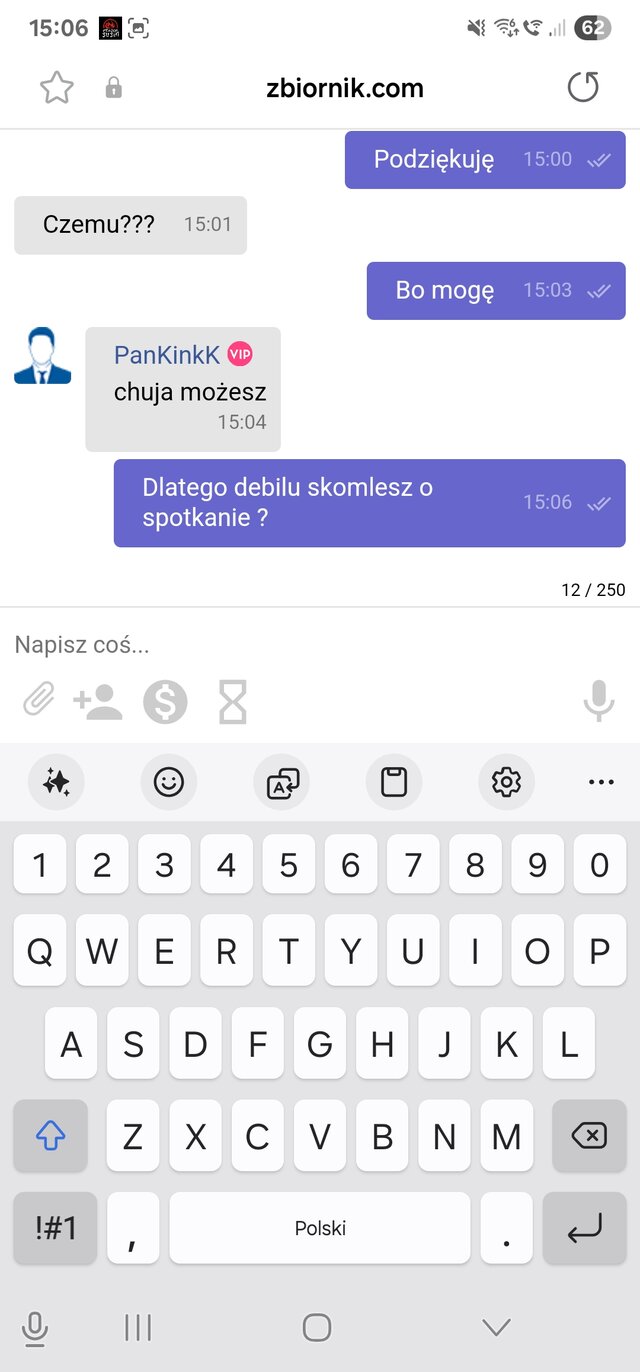
Task: Open keyboard settings gear
Action: pos(507,782)
